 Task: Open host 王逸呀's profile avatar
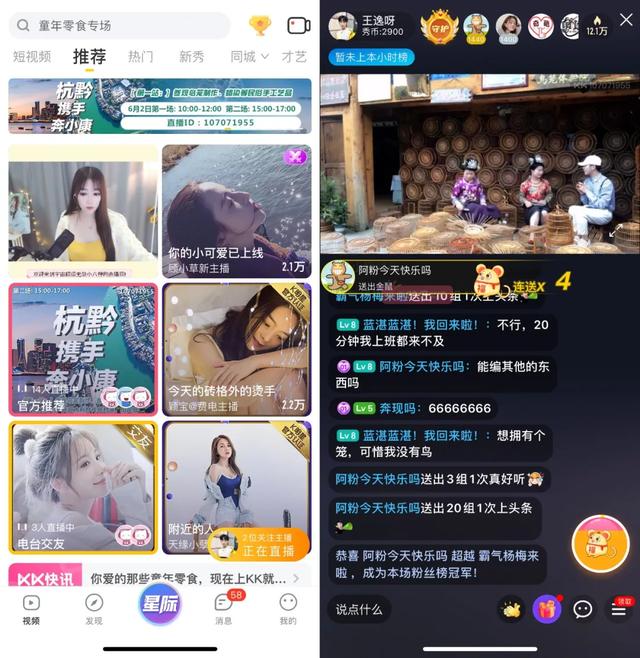click(343, 25)
